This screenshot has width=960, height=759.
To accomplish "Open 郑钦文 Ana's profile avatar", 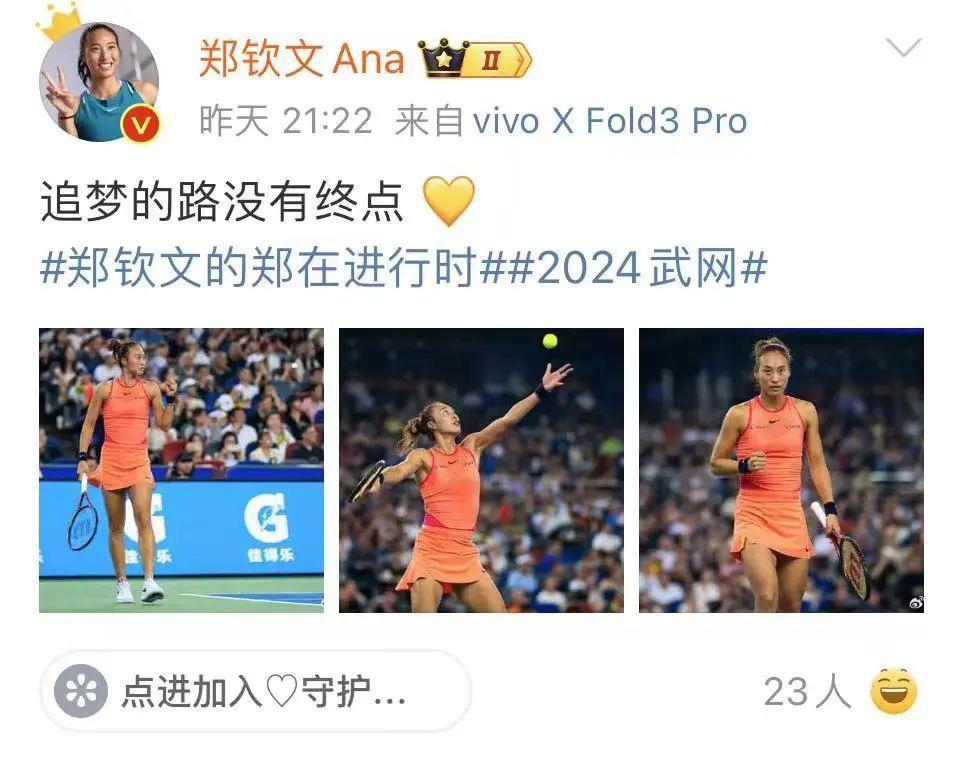I will point(99,81).
